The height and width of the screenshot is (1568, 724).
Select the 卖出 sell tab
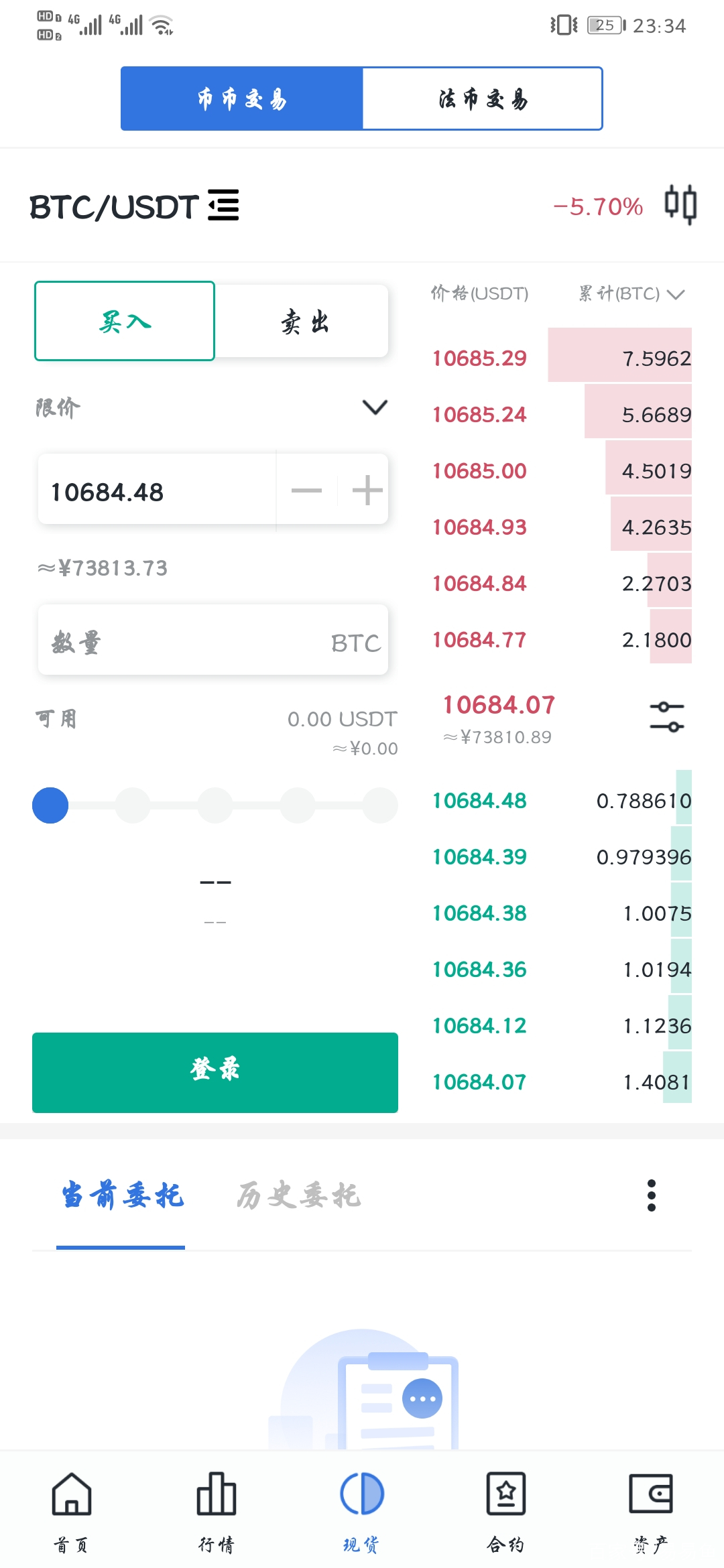[304, 322]
